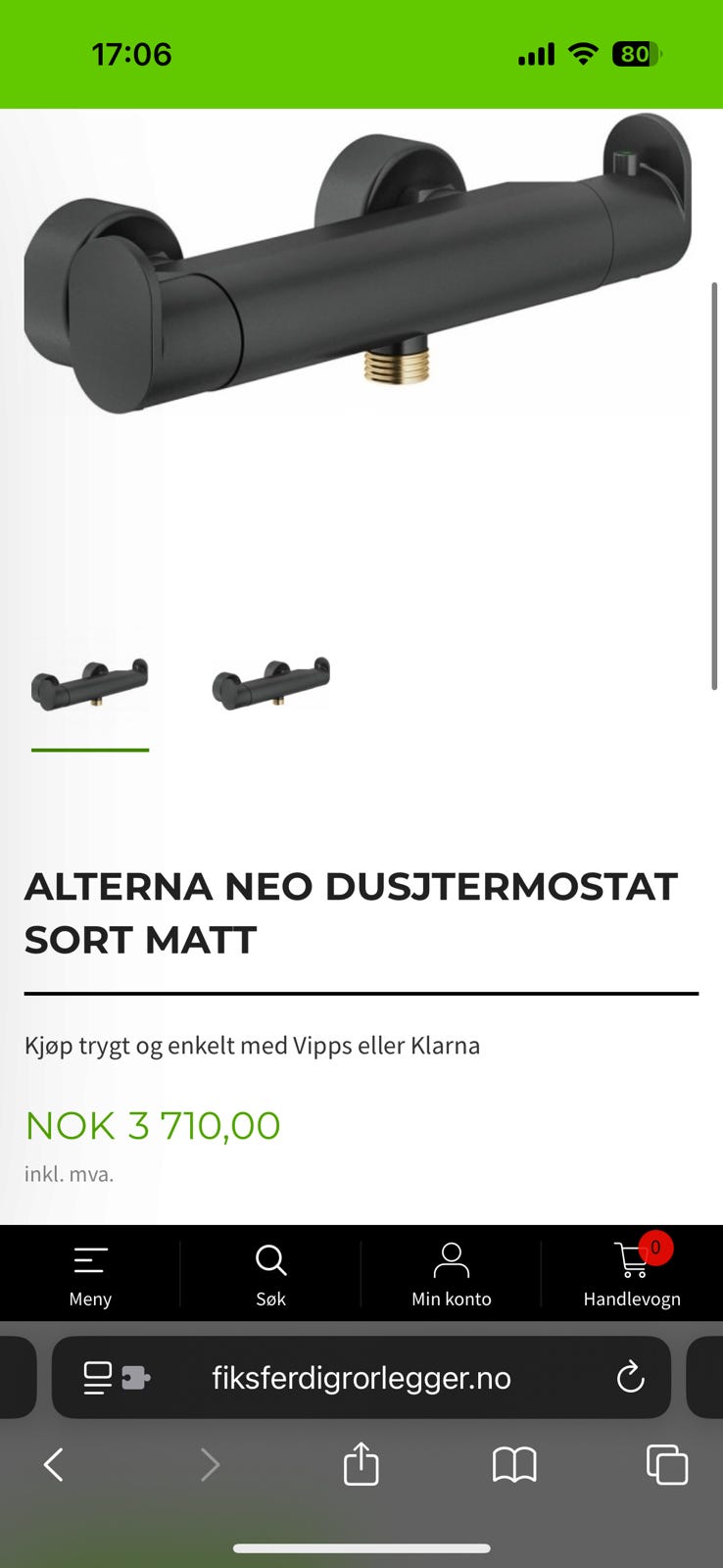Image resolution: width=723 pixels, height=1568 pixels.
Task: Open the Meny navigation menu
Action: (90, 1274)
